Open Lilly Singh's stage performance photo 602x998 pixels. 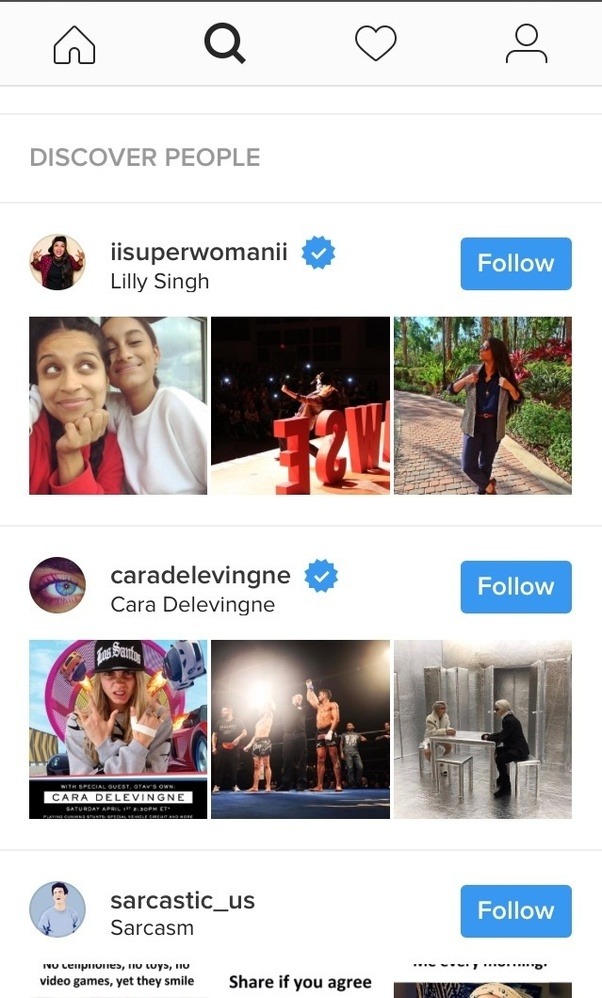pos(300,405)
